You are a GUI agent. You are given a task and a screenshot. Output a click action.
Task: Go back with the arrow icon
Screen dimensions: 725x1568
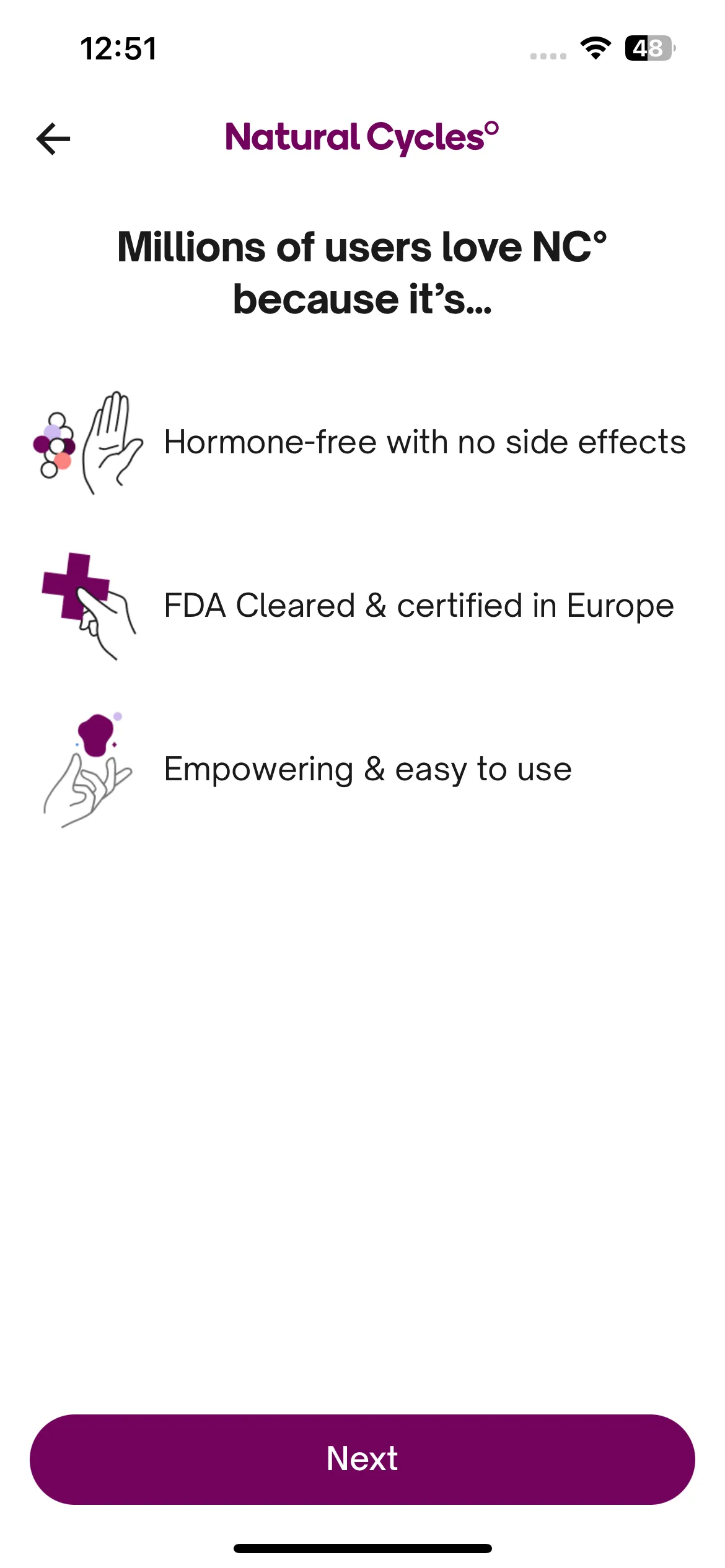pyautogui.click(x=53, y=139)
